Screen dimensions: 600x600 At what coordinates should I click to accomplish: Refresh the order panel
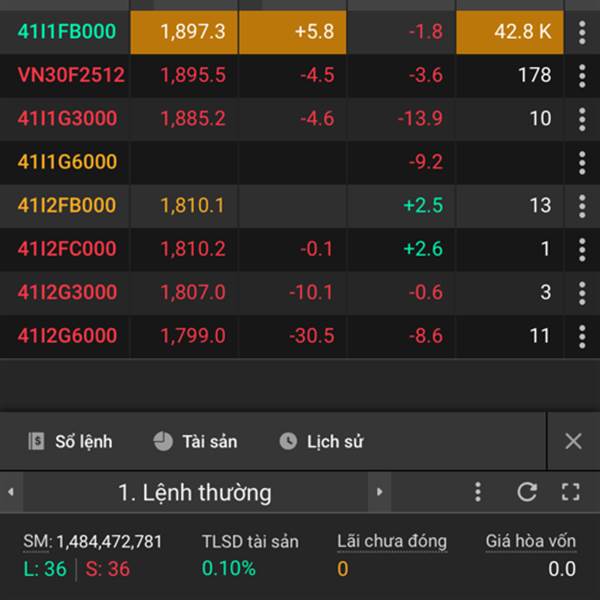point(527,492)
